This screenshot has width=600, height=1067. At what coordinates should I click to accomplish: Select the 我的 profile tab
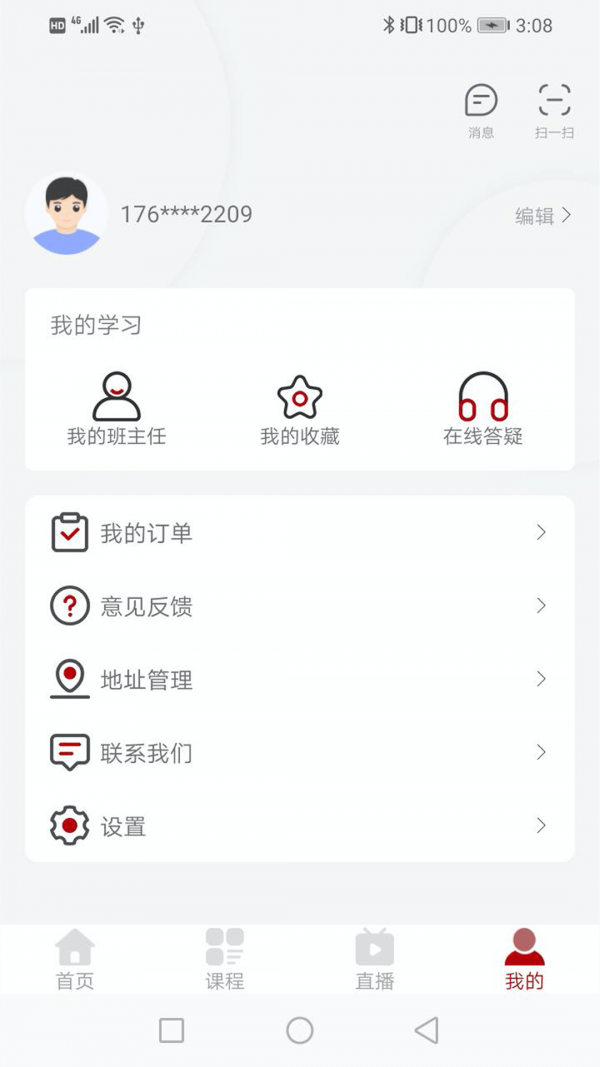pos(524,959)
